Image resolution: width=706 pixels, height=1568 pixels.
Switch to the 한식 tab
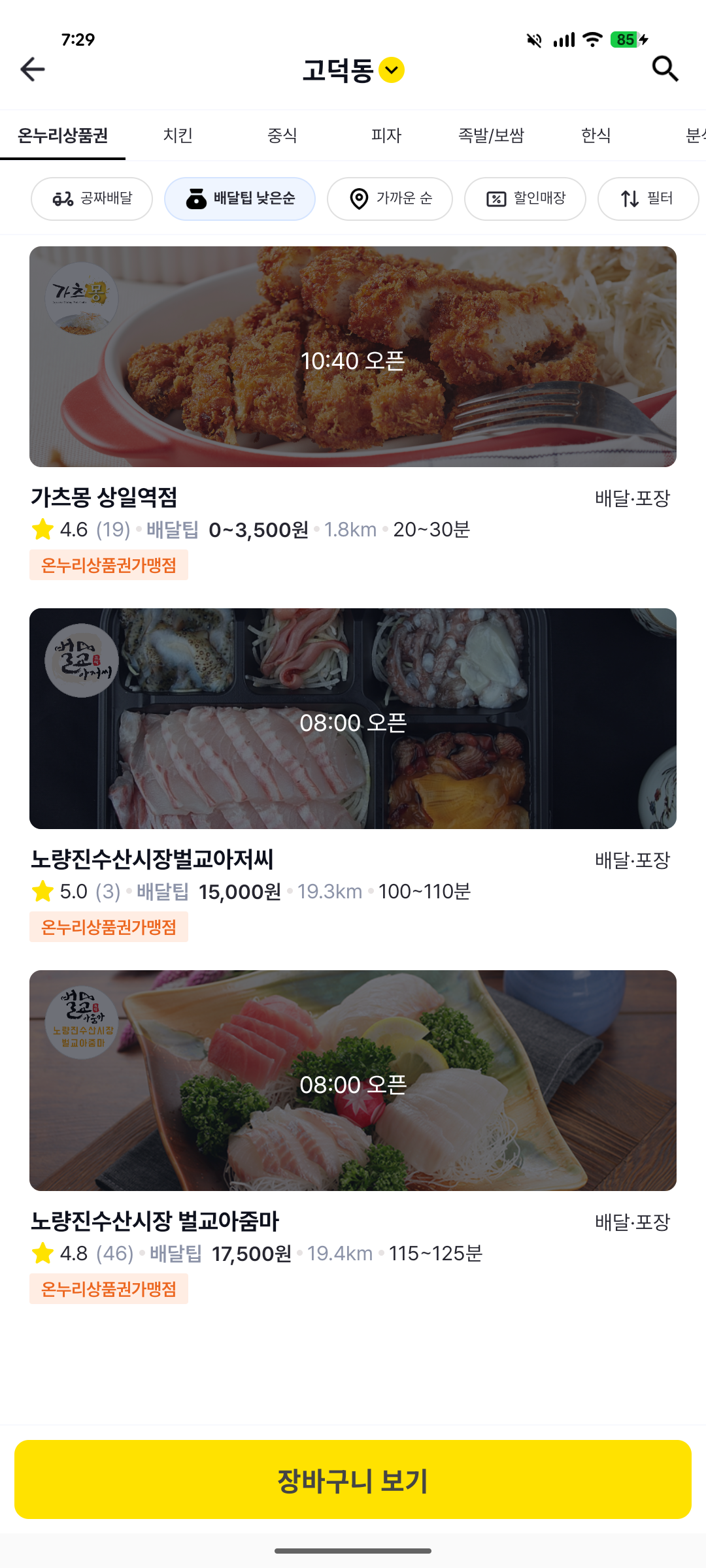pyautogui.click(x=596, y=135)
